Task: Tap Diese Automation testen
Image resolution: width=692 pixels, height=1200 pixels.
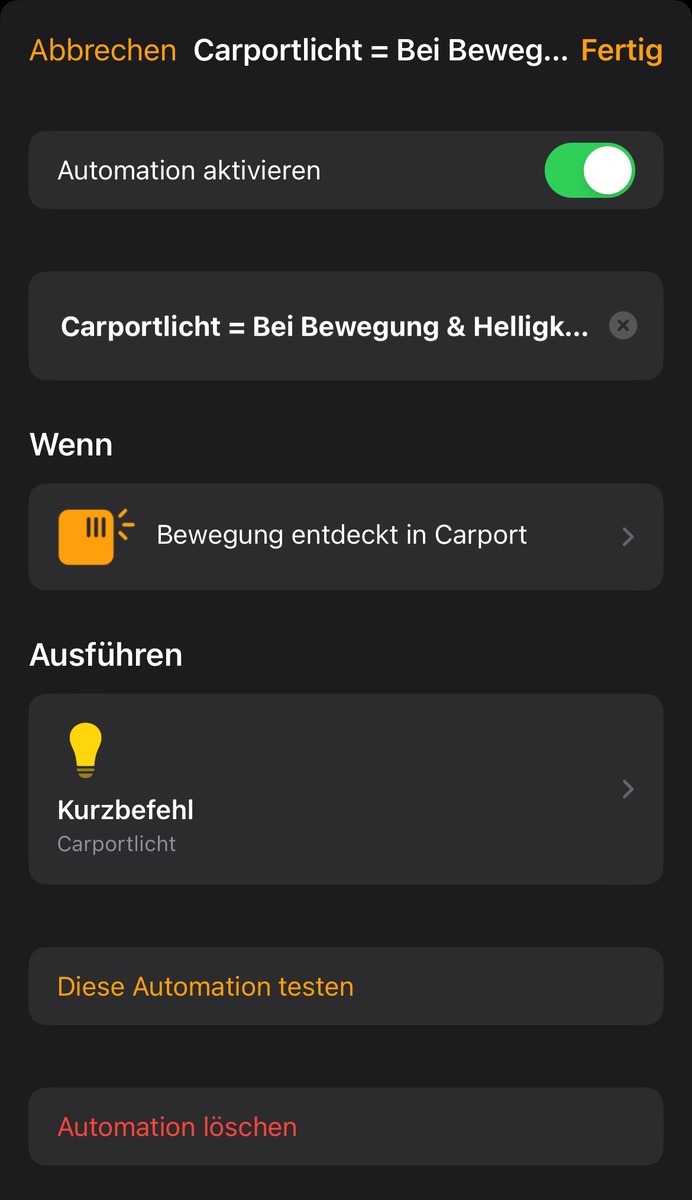Action: 345,987
